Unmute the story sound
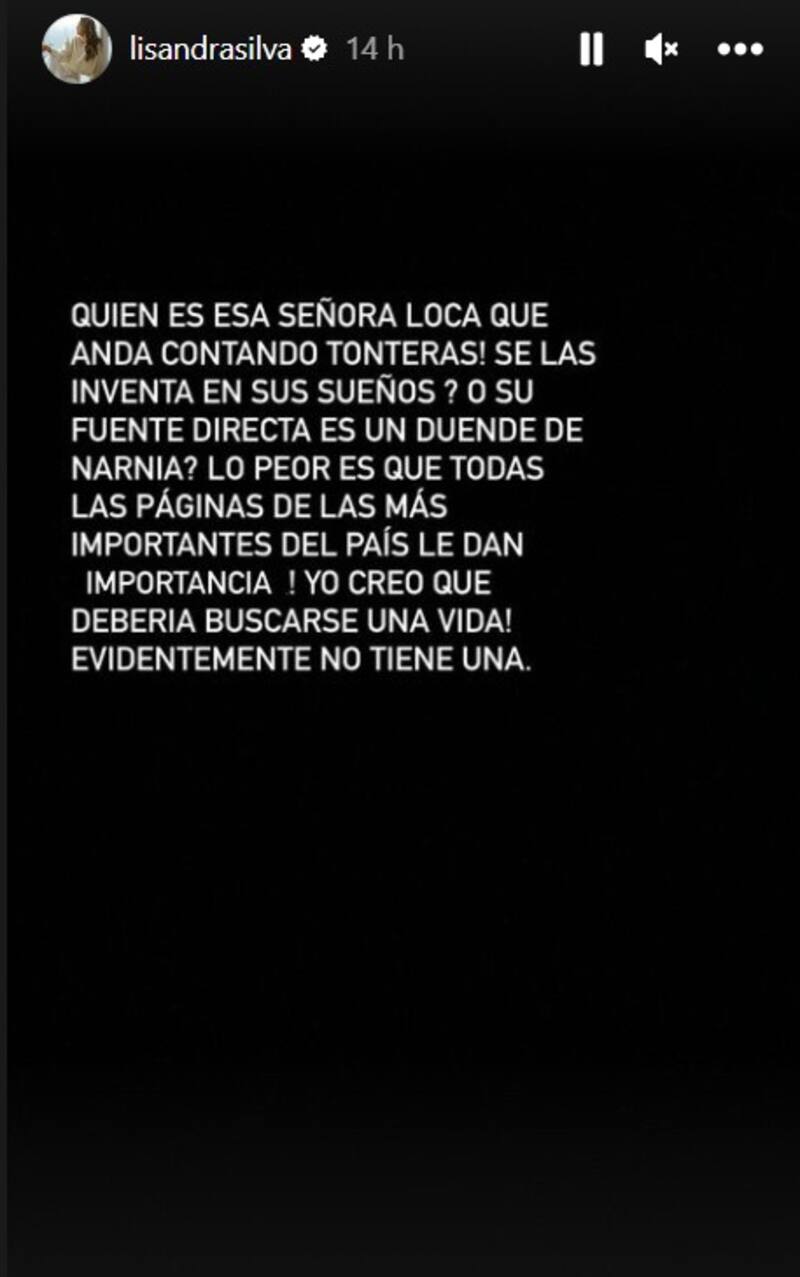This screenshot has height=1277, width=800. (x=662, y=49)
